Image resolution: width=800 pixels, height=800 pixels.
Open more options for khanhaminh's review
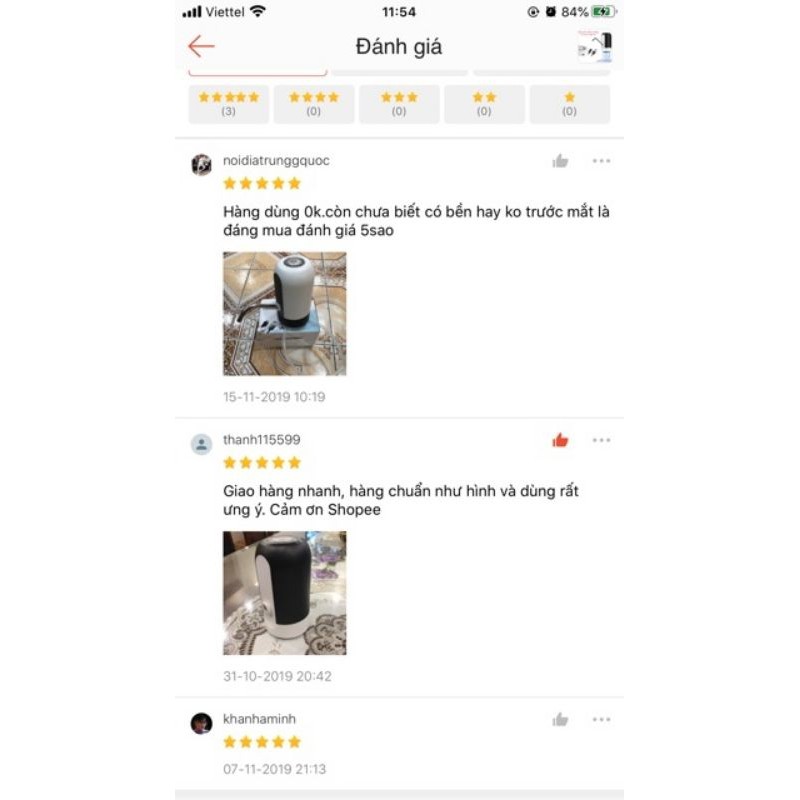[x=601, y=719]
